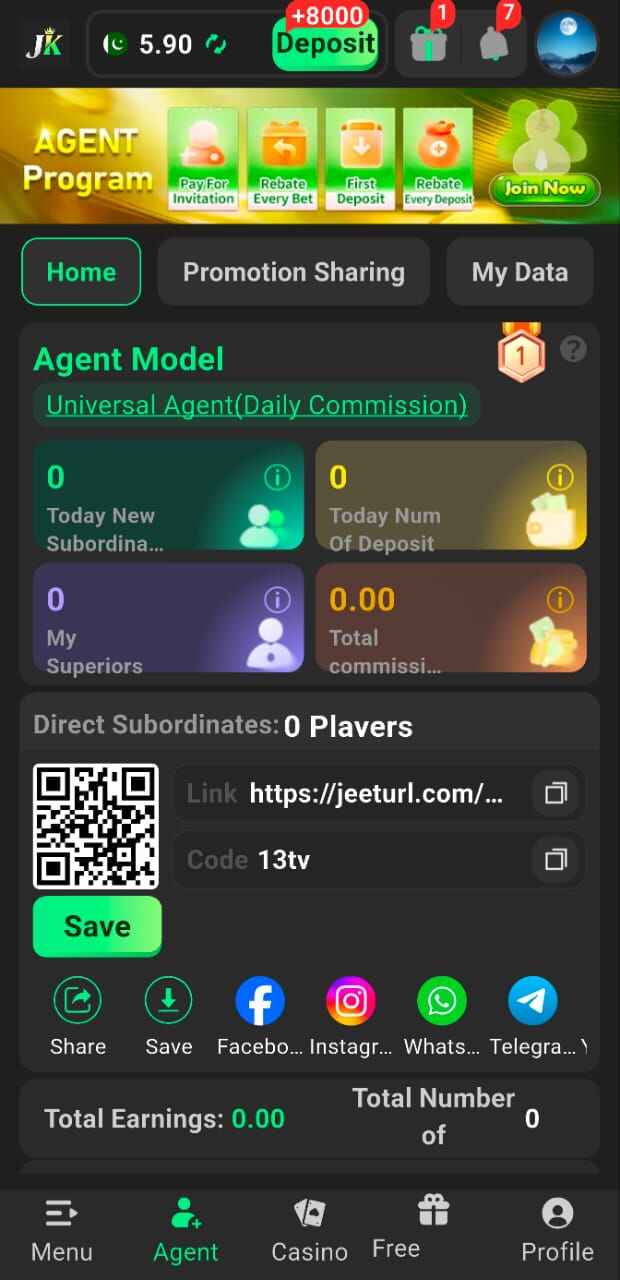Open the notifications bell
This screenshot has height=1280, width=620.
click(x=494, y=44)
